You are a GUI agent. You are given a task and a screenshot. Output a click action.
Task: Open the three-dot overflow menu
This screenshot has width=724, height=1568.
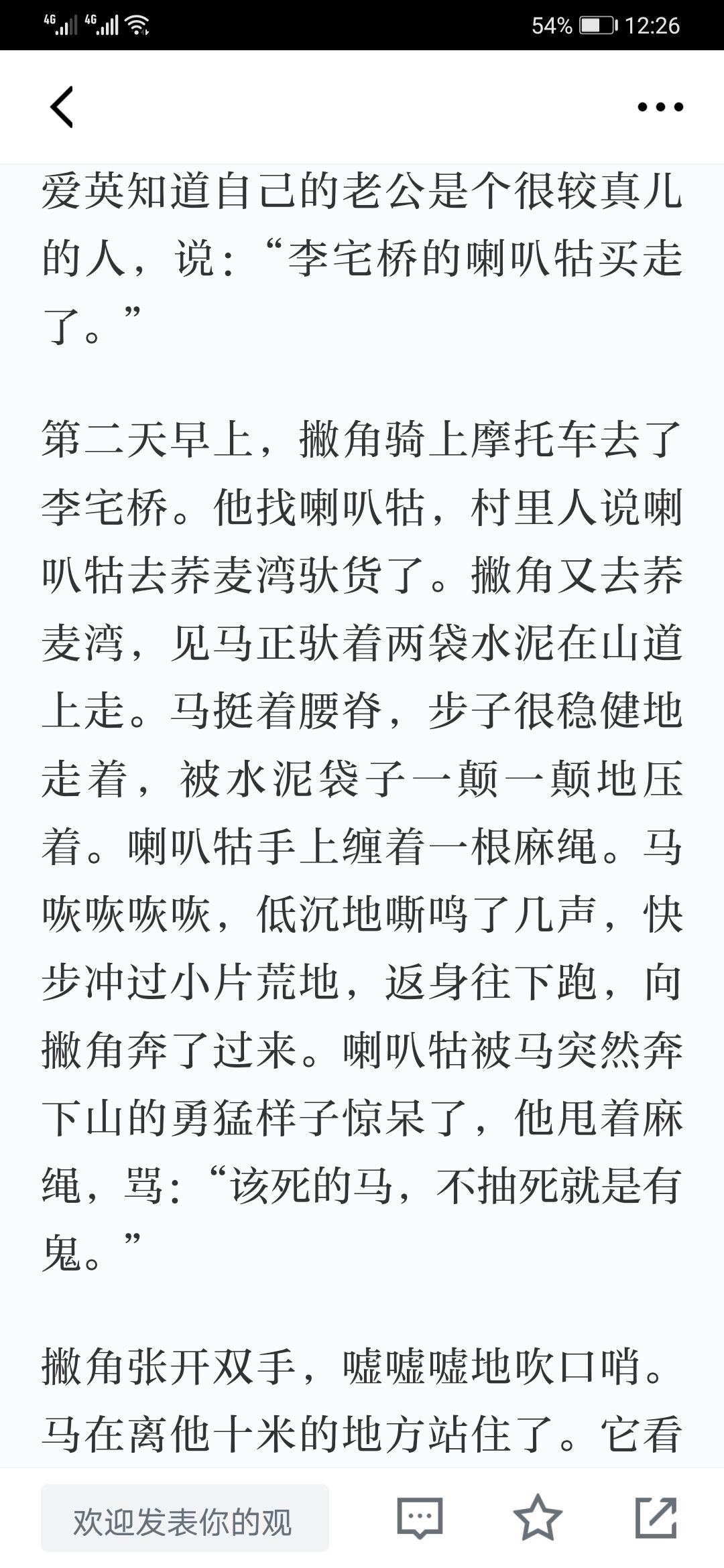tap(660, 107)
